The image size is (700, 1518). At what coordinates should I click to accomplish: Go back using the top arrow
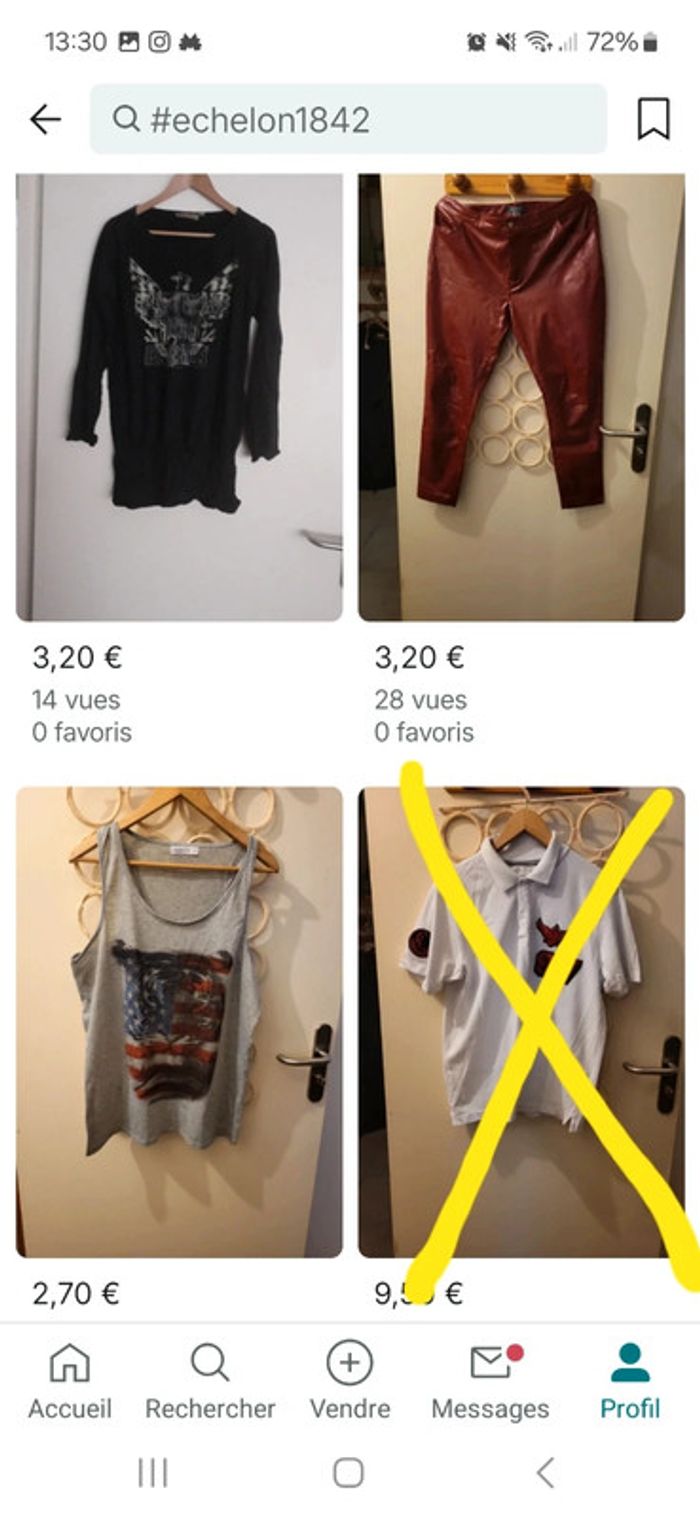(x=45, y=120)
